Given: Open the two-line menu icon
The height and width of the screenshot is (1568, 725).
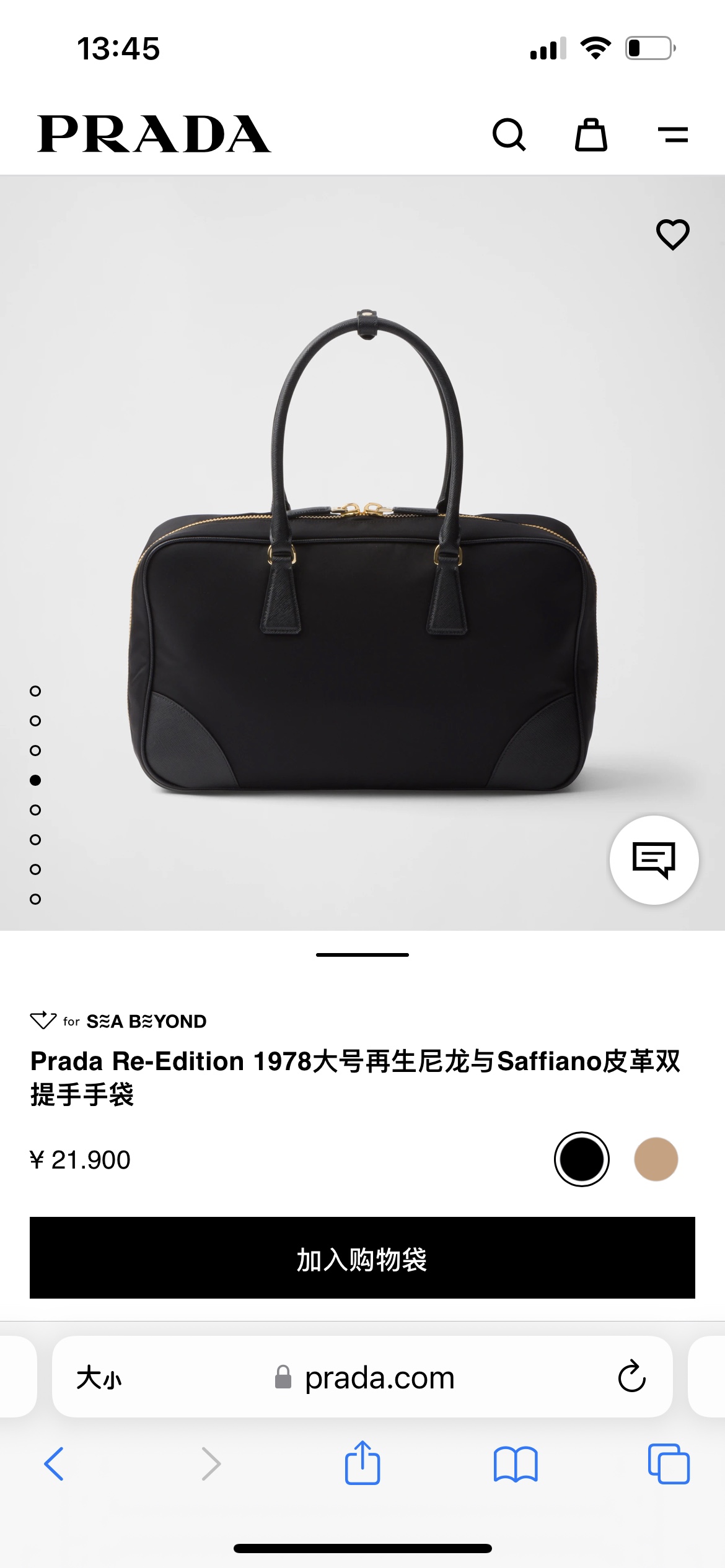Looking at the screenshot, I should [x=672, y=134].
